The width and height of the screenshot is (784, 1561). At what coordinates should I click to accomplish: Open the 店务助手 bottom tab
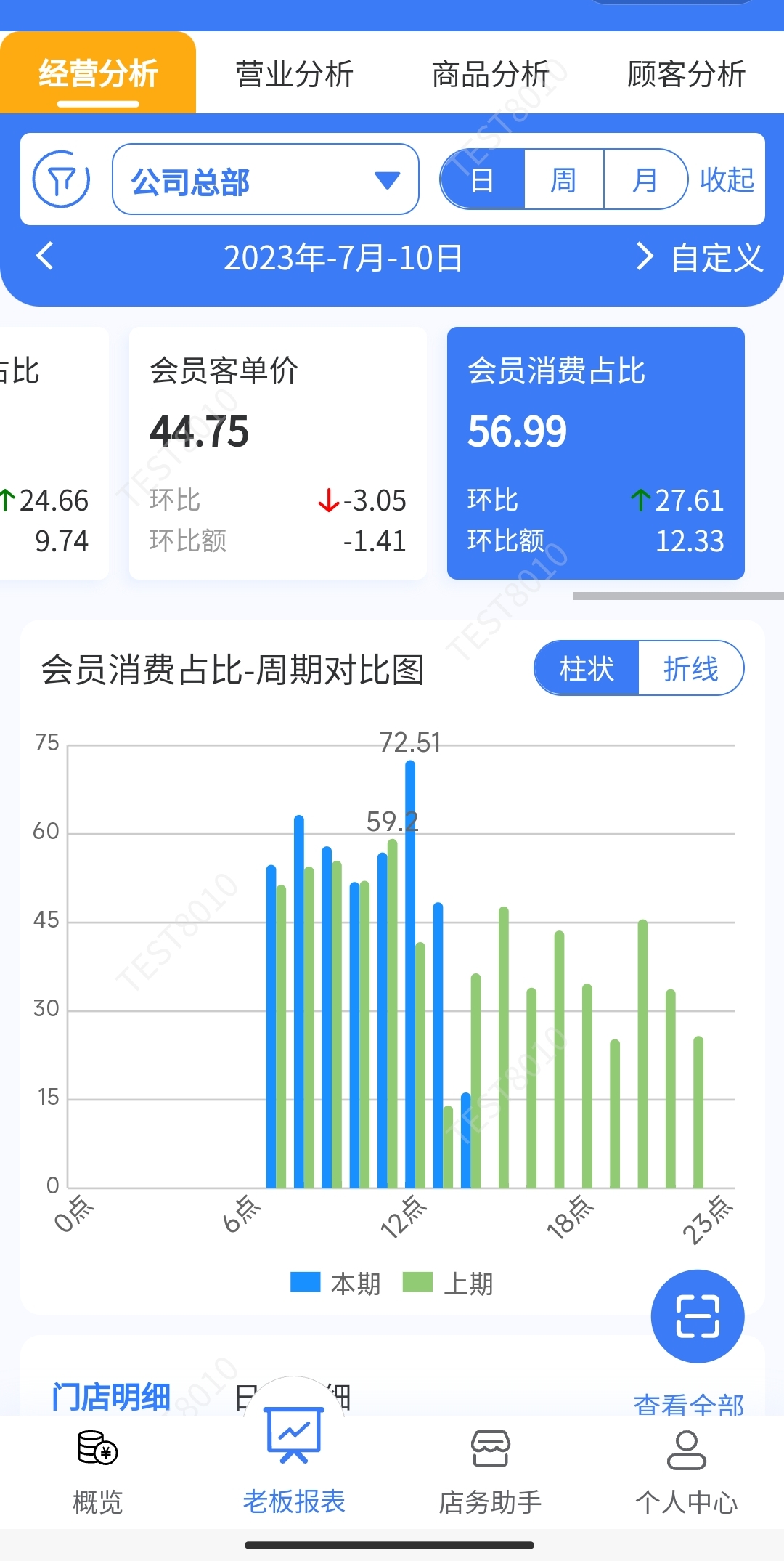click(x=490, y=1472)
